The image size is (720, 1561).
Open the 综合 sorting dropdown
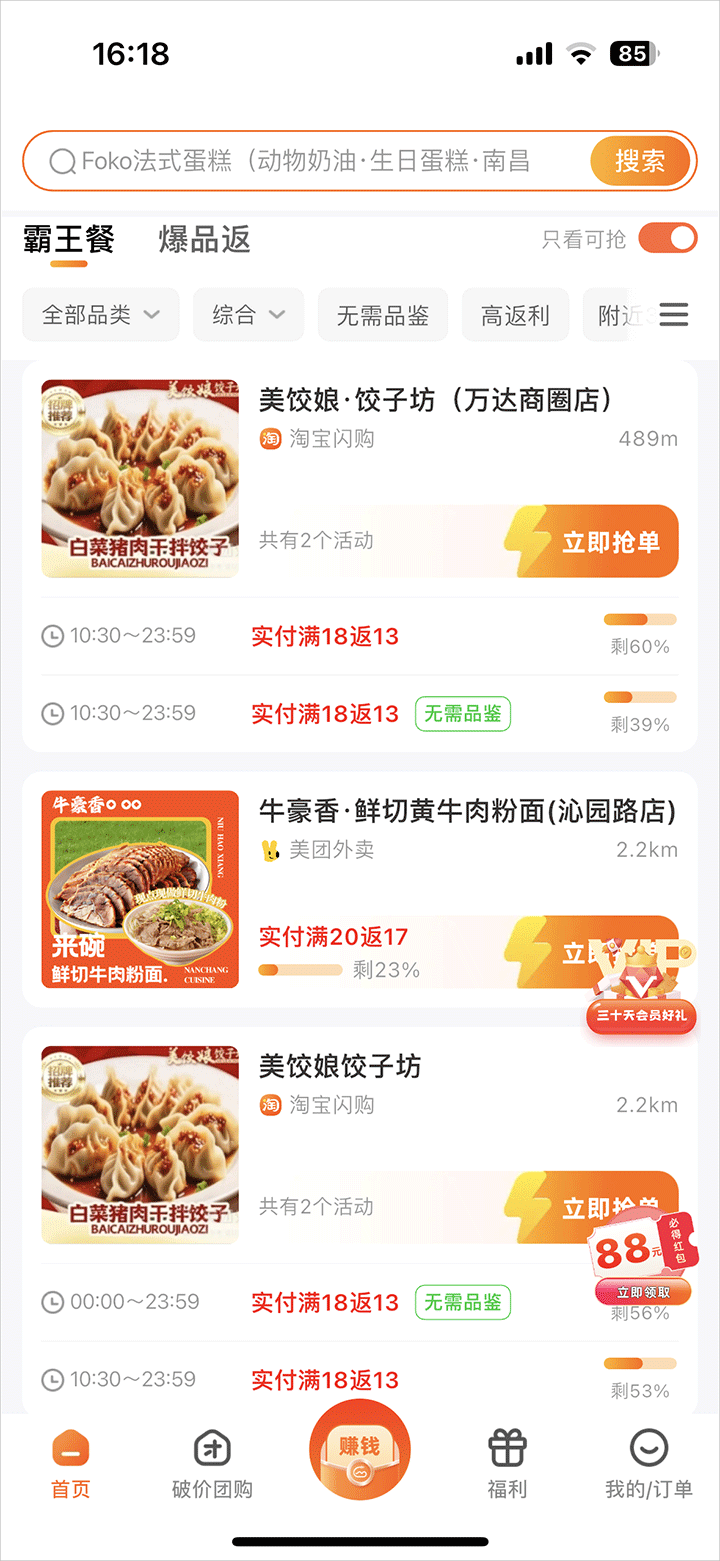click(x=249, y=315)
